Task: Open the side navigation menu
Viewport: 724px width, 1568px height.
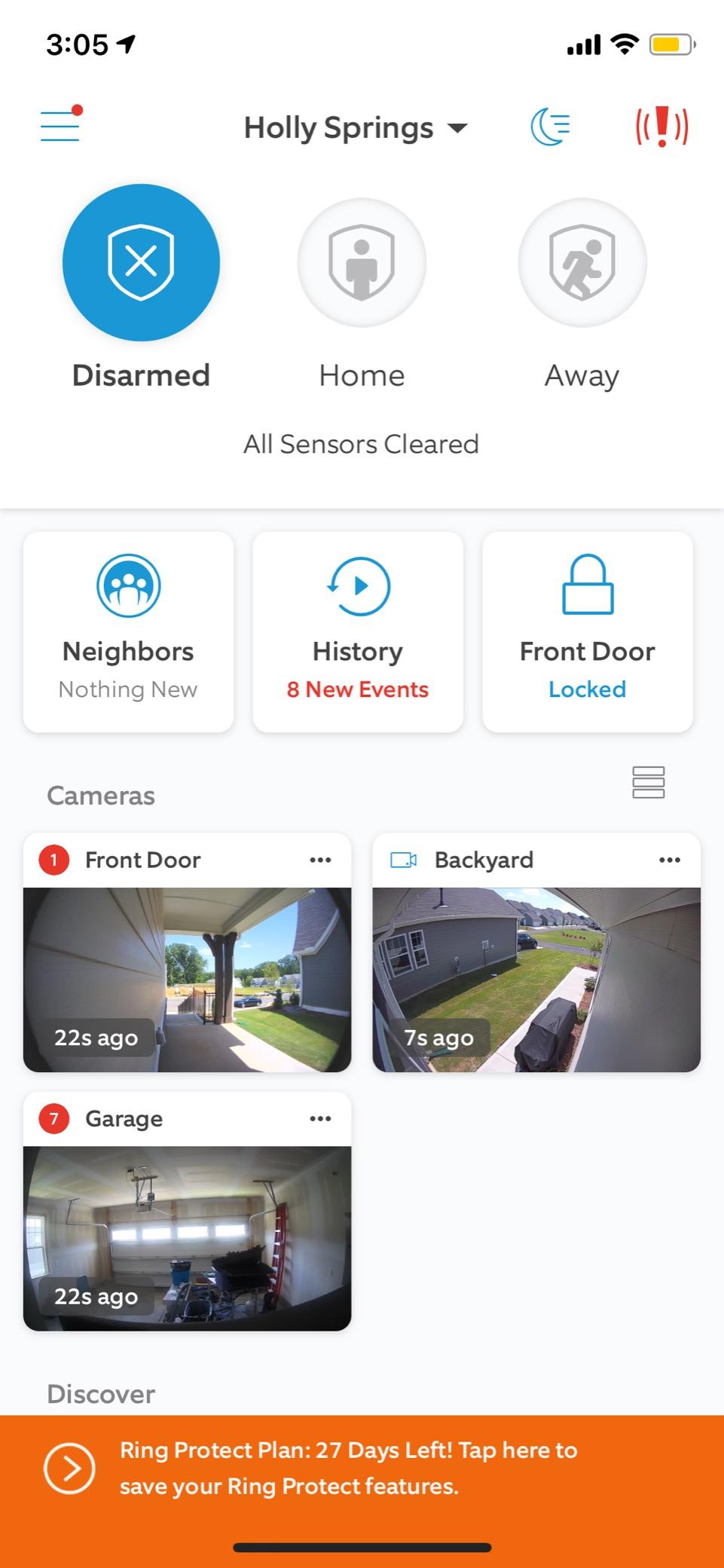Action: [60, 126]
